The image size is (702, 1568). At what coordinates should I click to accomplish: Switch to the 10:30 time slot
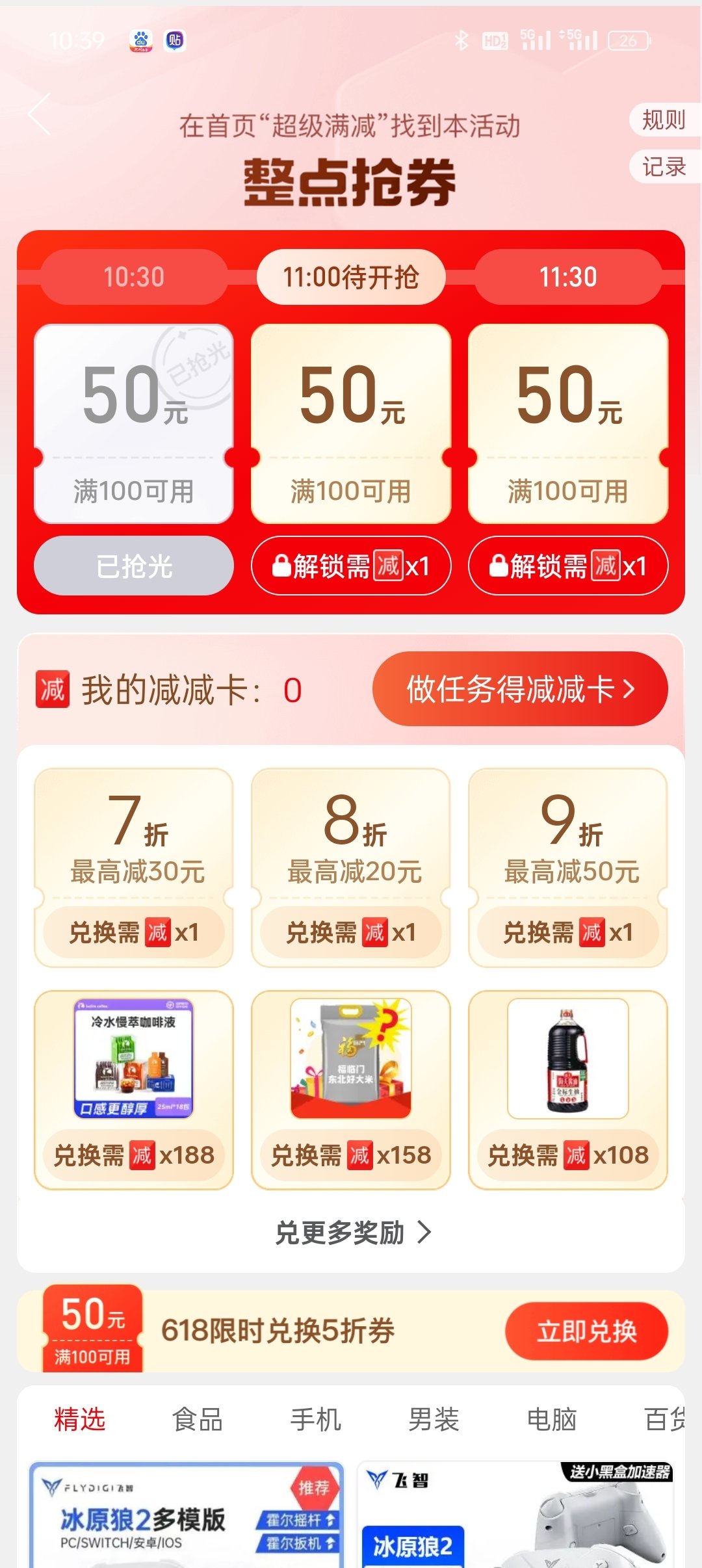click(134, 277)
